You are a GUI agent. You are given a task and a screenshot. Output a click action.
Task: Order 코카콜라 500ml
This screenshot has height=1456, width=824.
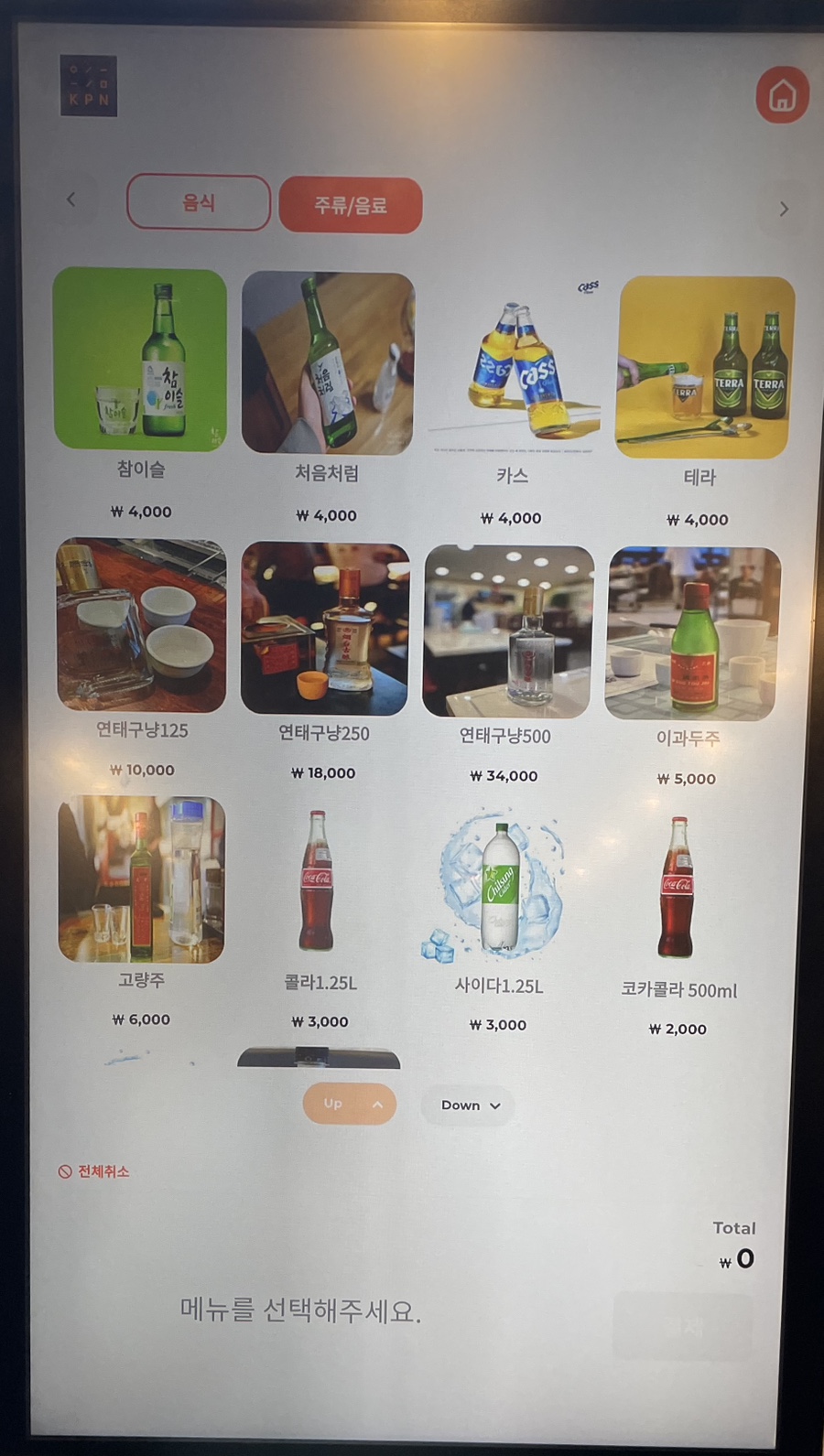(x=678, y=888)
